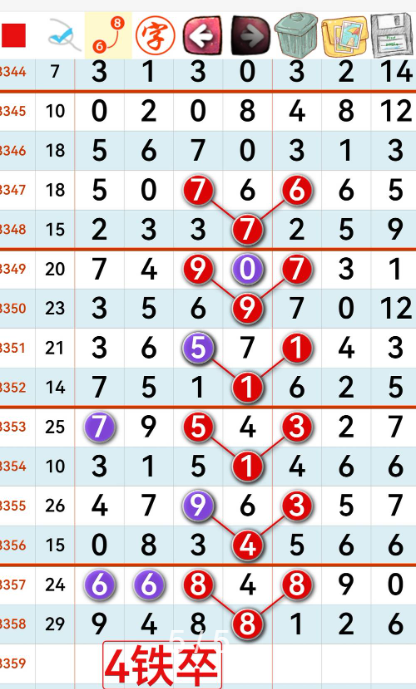The height and width of the screenshot is (689, 416).
Task: Redo with the right arrow button
Action: pyautogui.click(x=250, y=35)
